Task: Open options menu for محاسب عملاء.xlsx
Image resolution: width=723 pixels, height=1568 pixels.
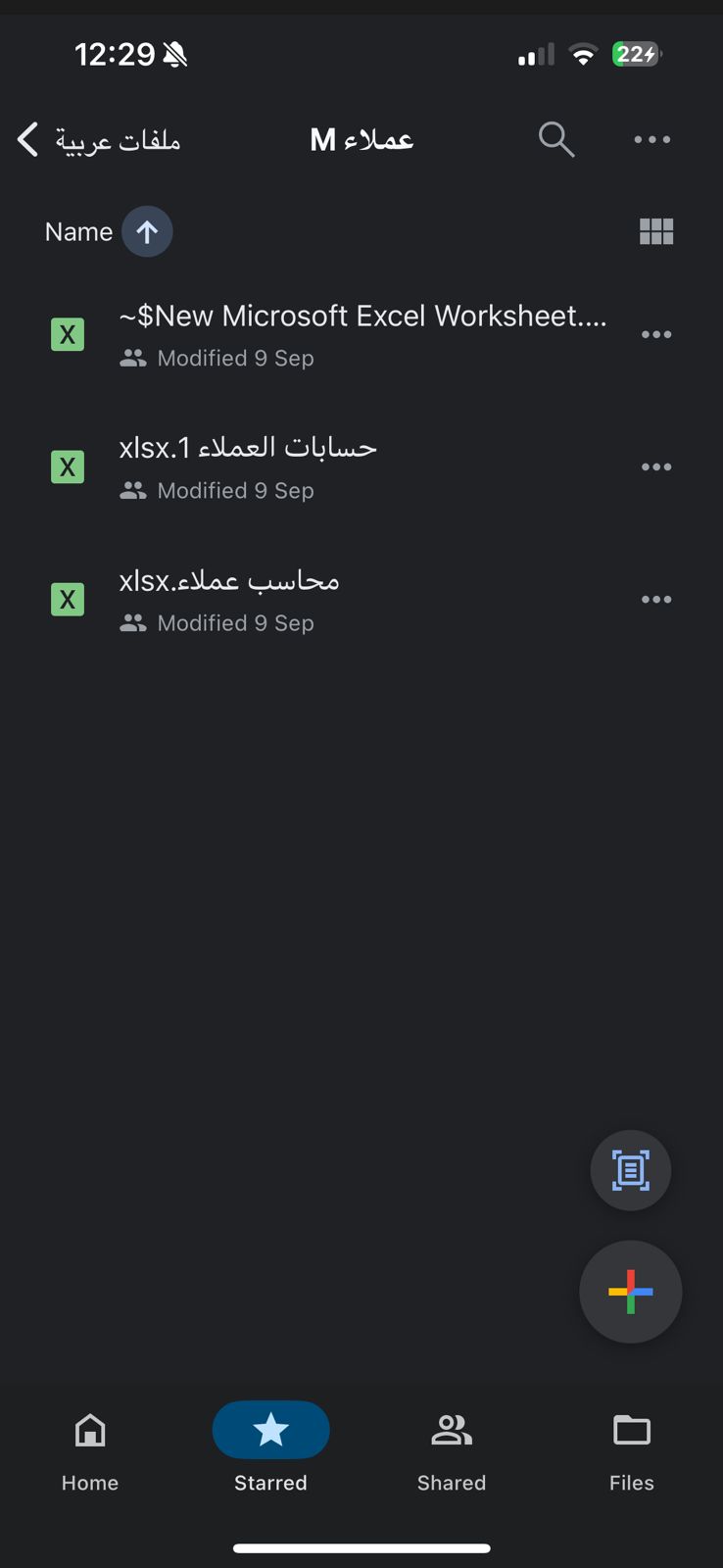Action: click(x=655, y=599)
